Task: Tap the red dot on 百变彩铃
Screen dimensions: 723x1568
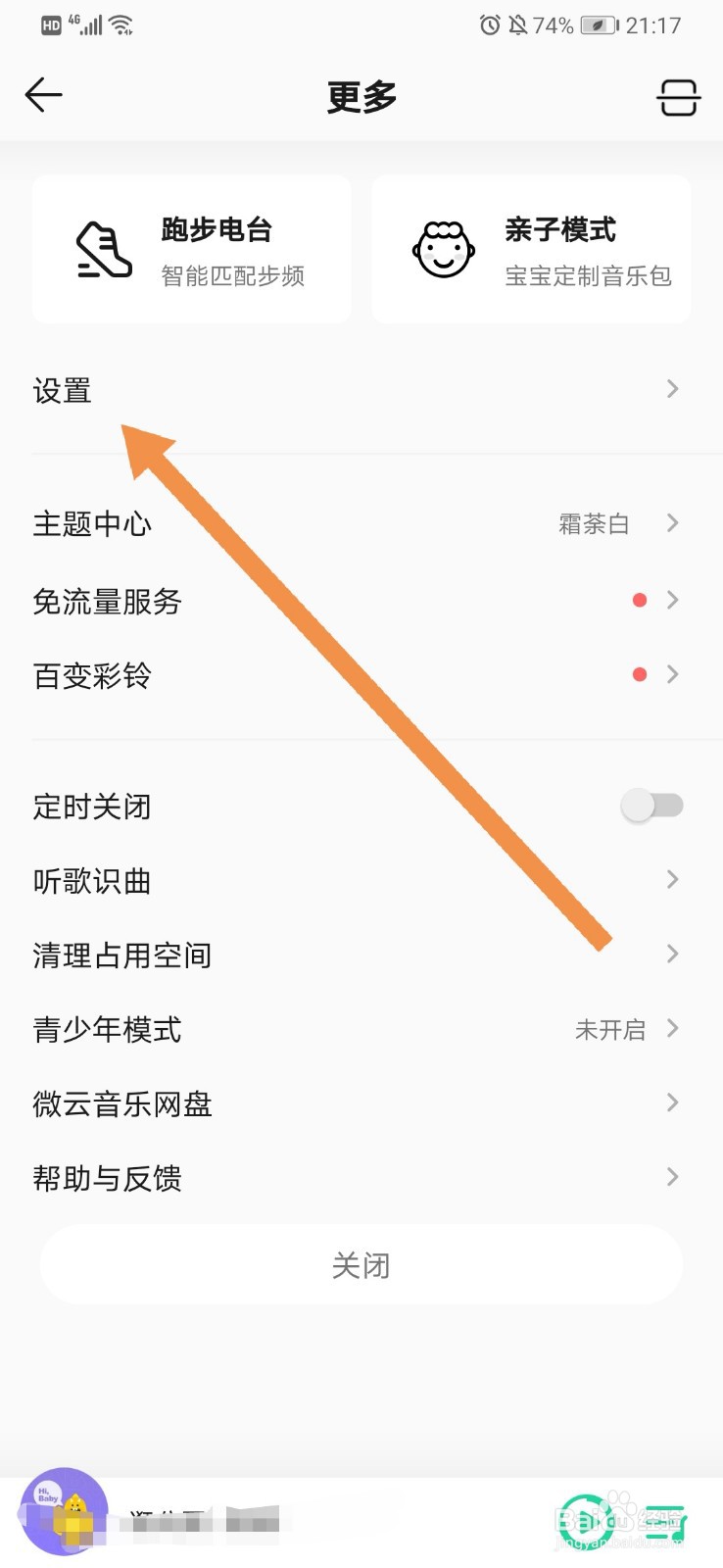Action: (640, 674)
